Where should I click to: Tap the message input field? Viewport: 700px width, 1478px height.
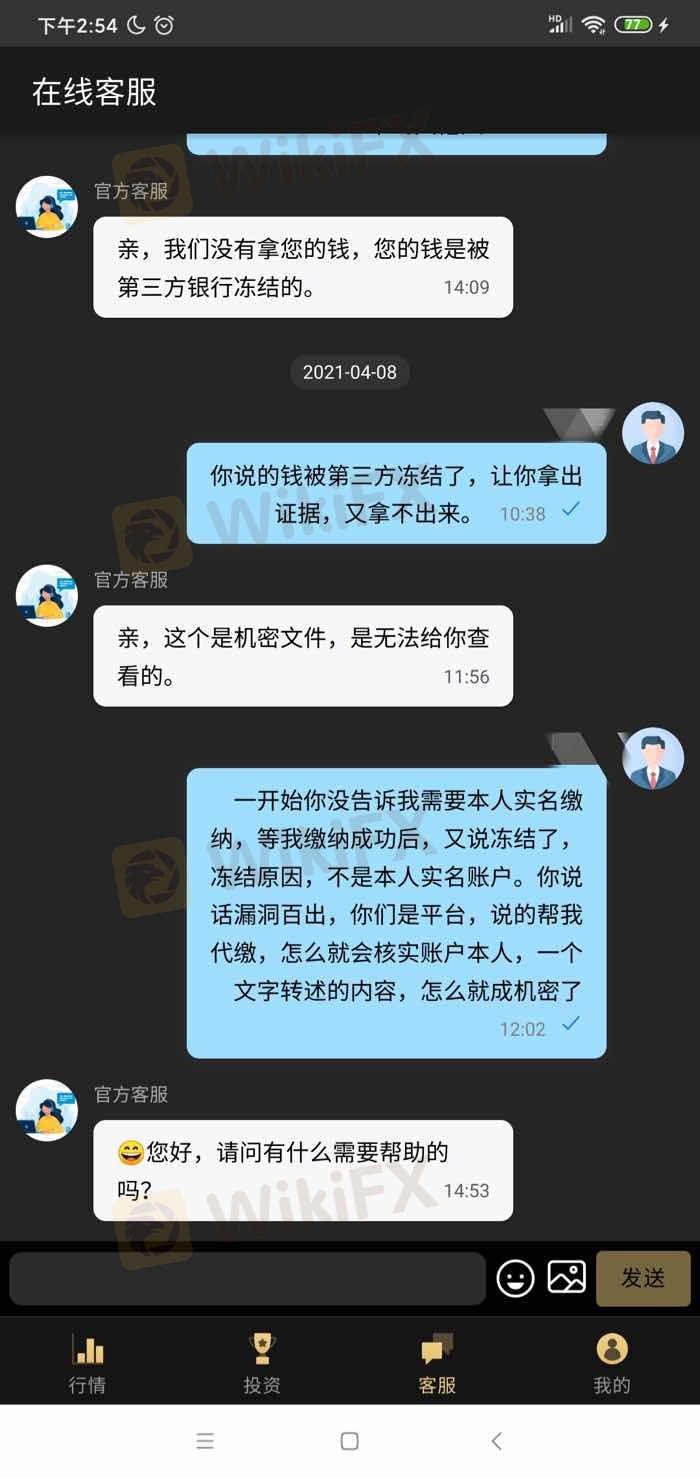coord(247,1278)
